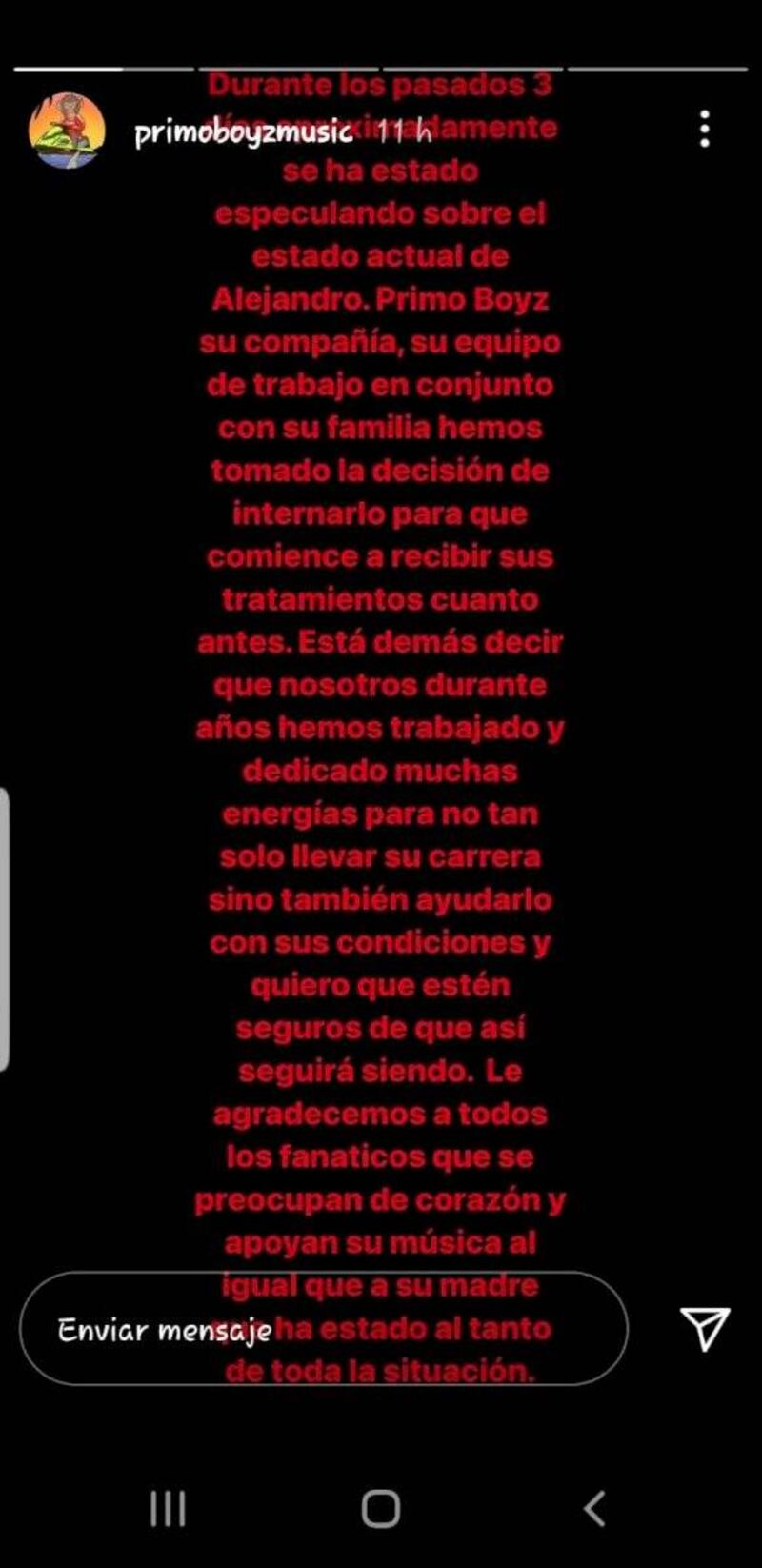Open the recent apps overview
This screenshot has width=762, height=1568.
168,1509
